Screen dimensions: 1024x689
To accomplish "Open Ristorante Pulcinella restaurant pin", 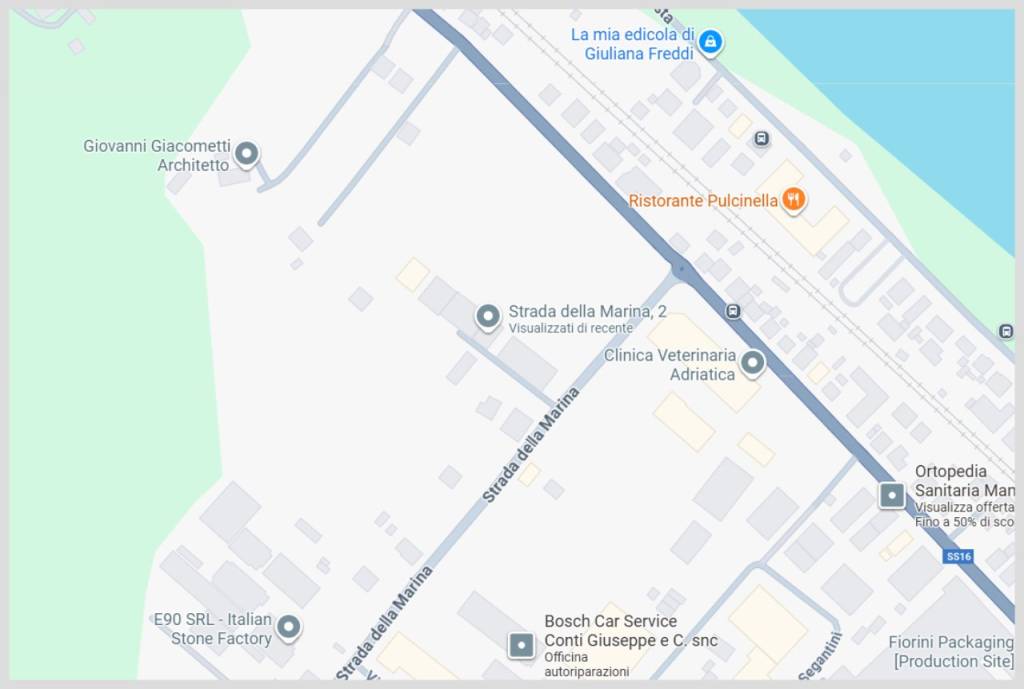I will click(x=793, y=200).
